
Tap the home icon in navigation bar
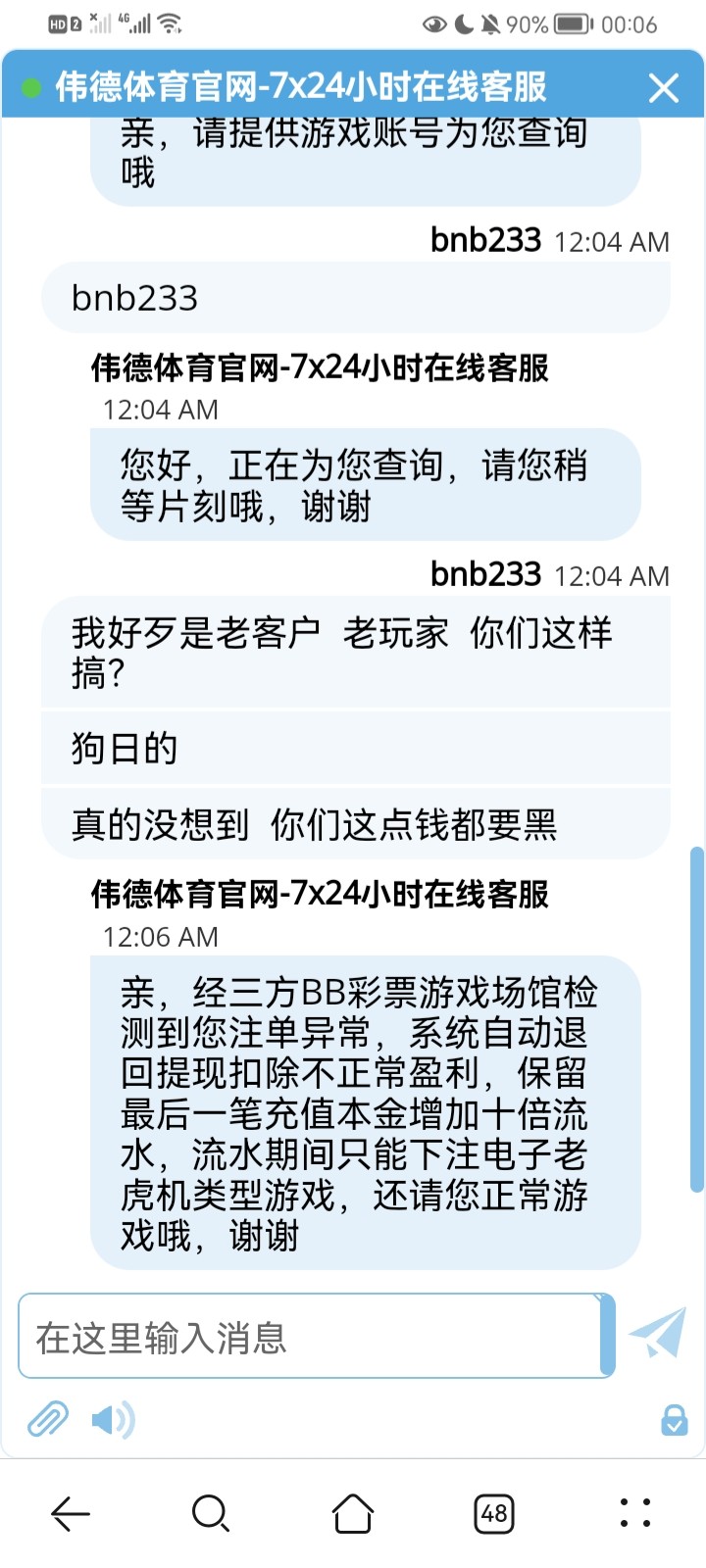coord(353,1514)
